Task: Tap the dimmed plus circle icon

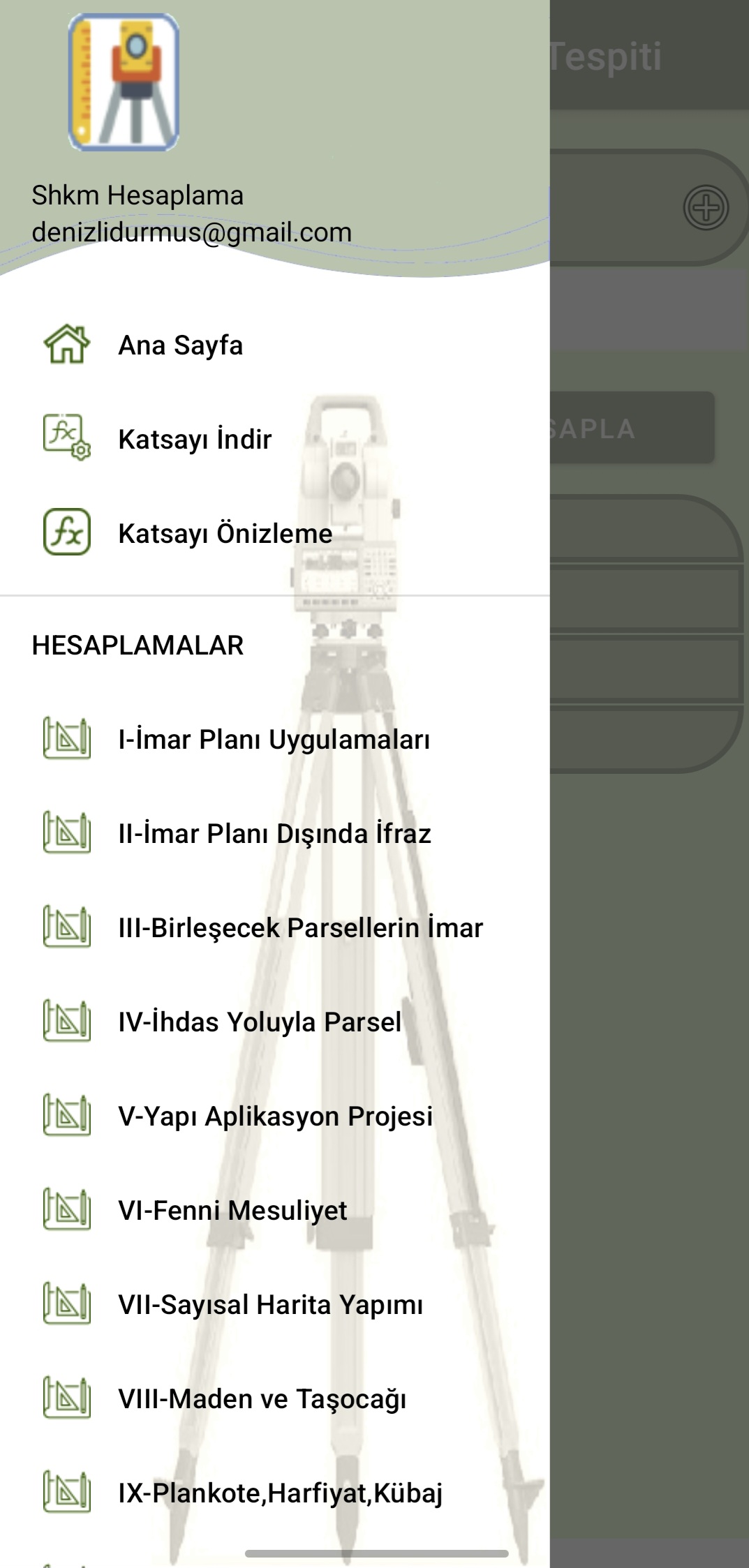Action: click(x=706, y=208)
